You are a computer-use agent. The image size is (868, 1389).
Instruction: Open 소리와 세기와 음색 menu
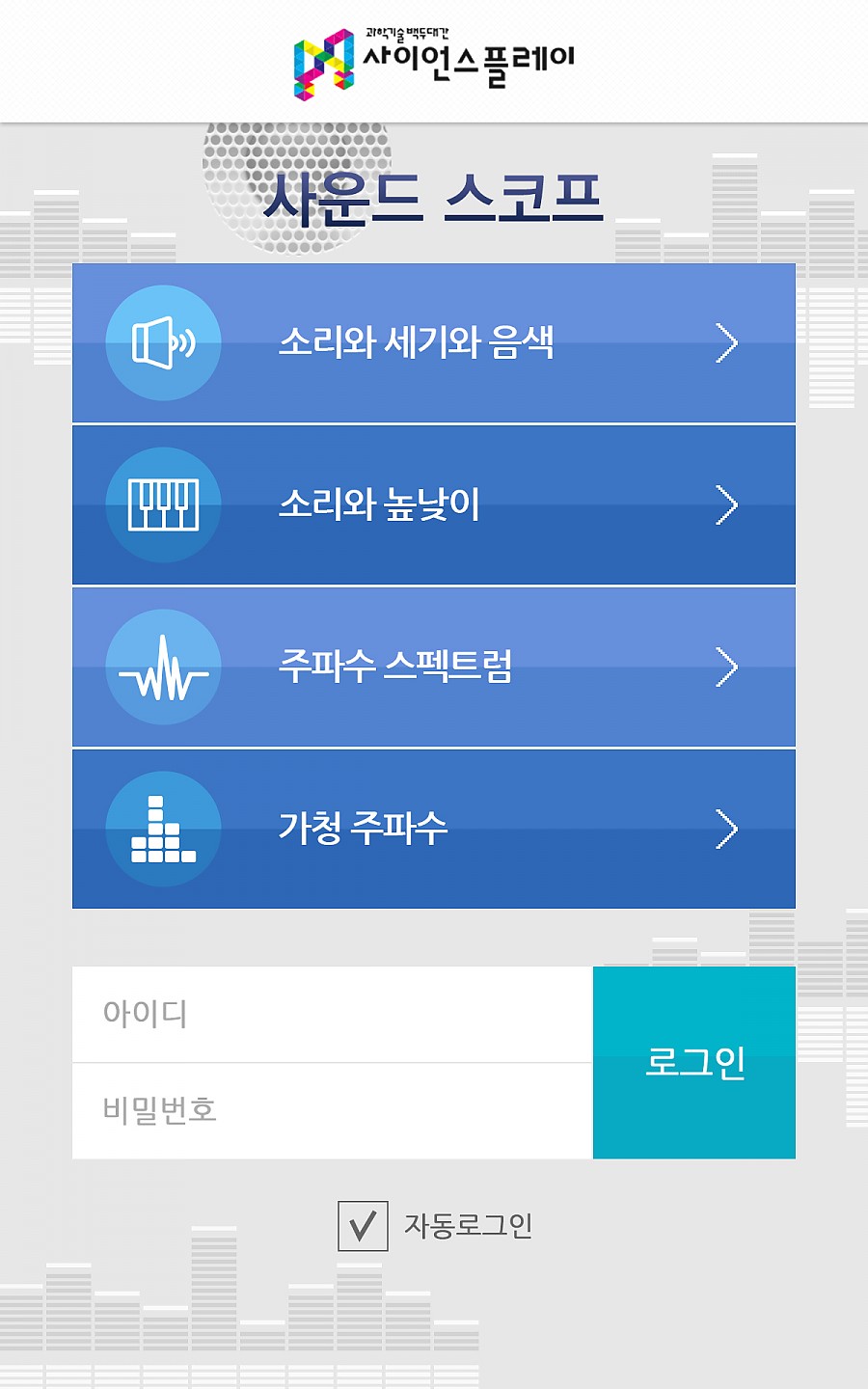point(433,343)
